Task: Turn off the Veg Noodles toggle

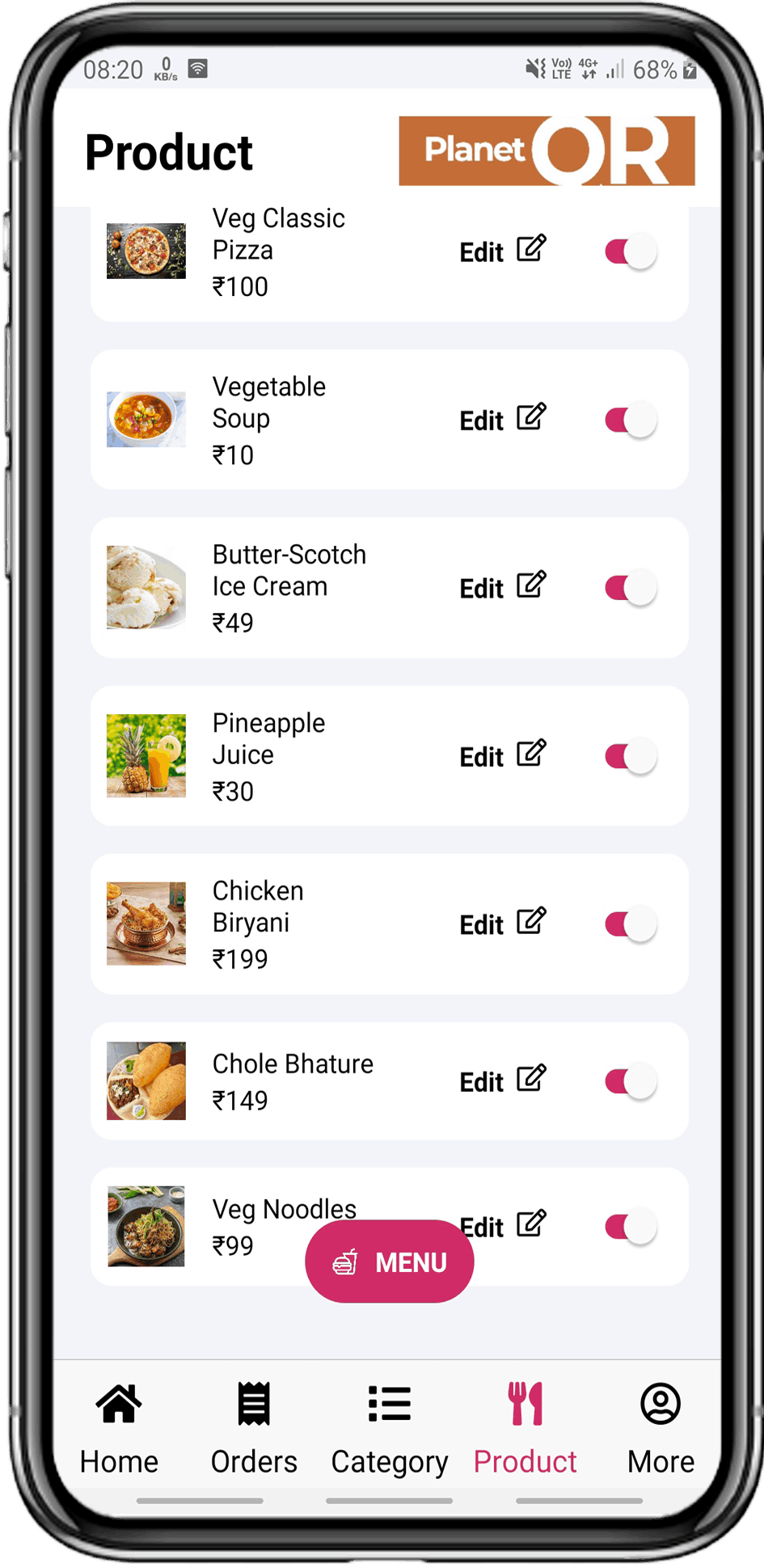Action: (x=630, y=1227)
